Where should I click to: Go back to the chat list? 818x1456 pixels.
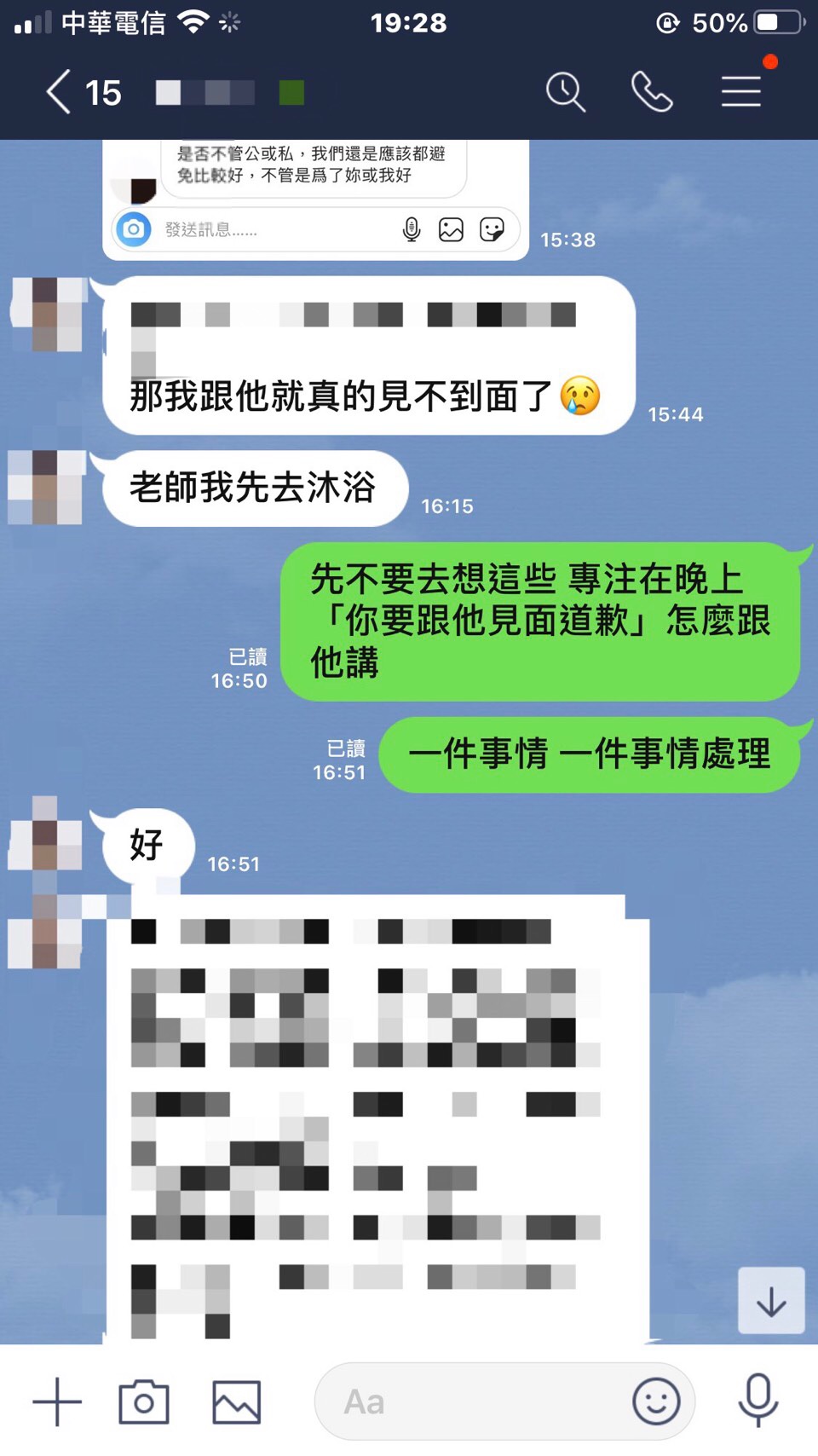(x=58, y=92)
